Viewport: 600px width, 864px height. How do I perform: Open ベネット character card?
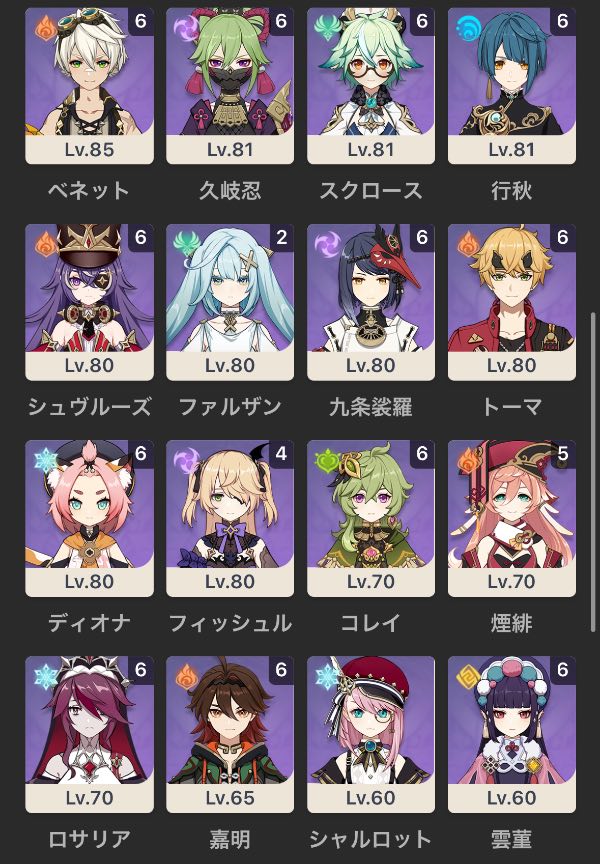[x=89, y=86]
